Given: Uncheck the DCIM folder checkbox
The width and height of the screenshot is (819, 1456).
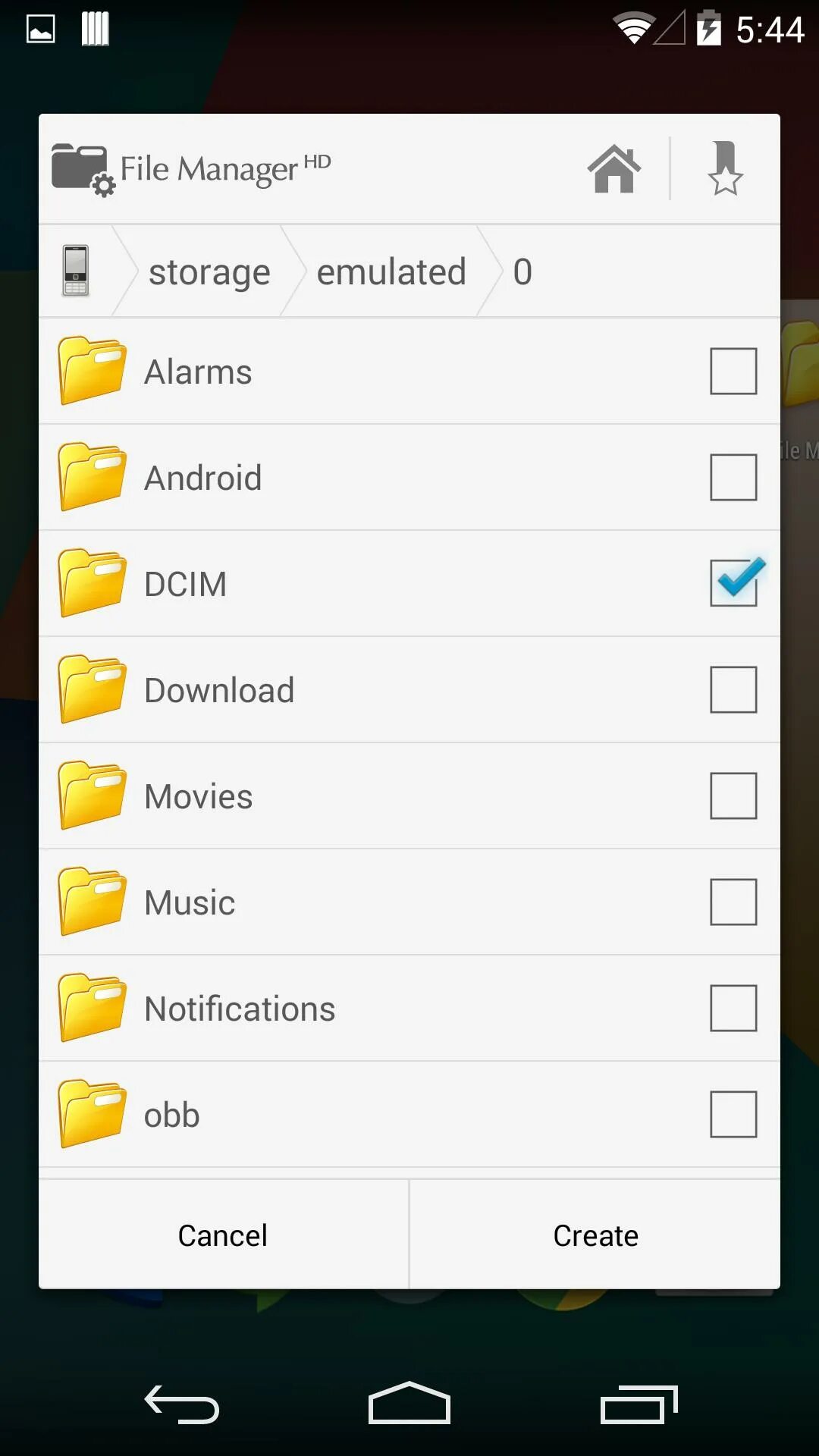Looking at the screenshot, I should pos(733,583).
